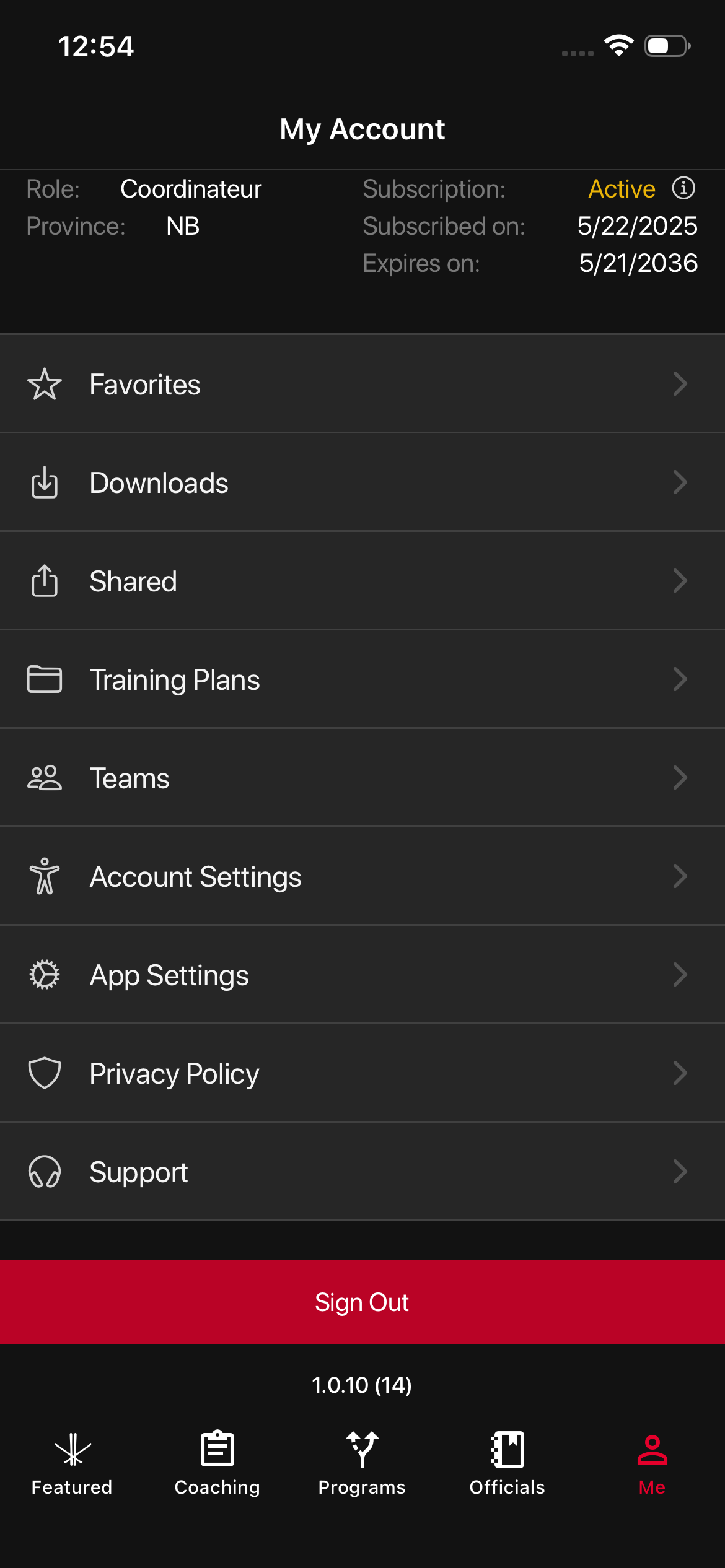The image size is (725, 1568).
Task: Expand the Teams row chevron
Action: [x=680, y=778]
